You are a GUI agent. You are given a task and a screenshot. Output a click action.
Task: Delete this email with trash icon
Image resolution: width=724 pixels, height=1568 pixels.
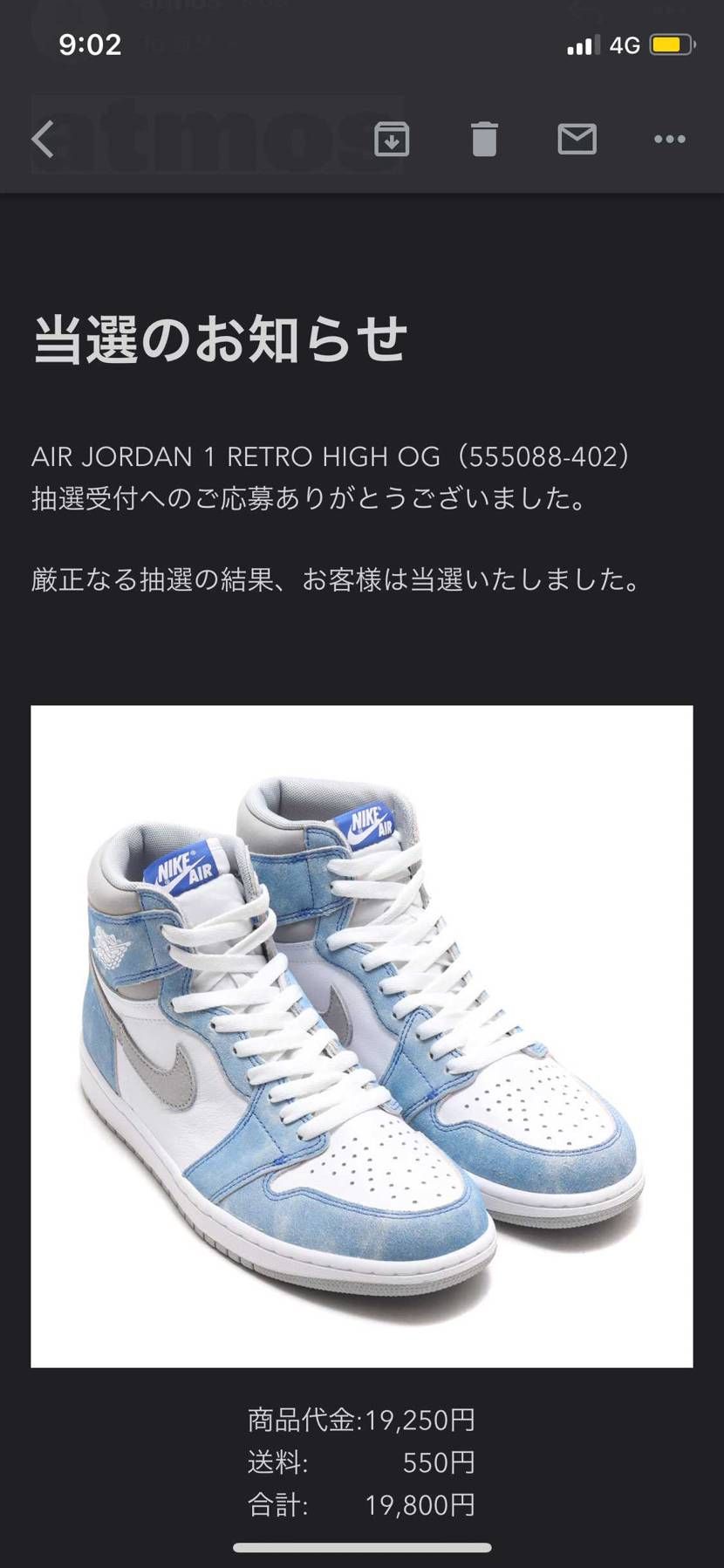pyautogui.click(x=484, y=140)
